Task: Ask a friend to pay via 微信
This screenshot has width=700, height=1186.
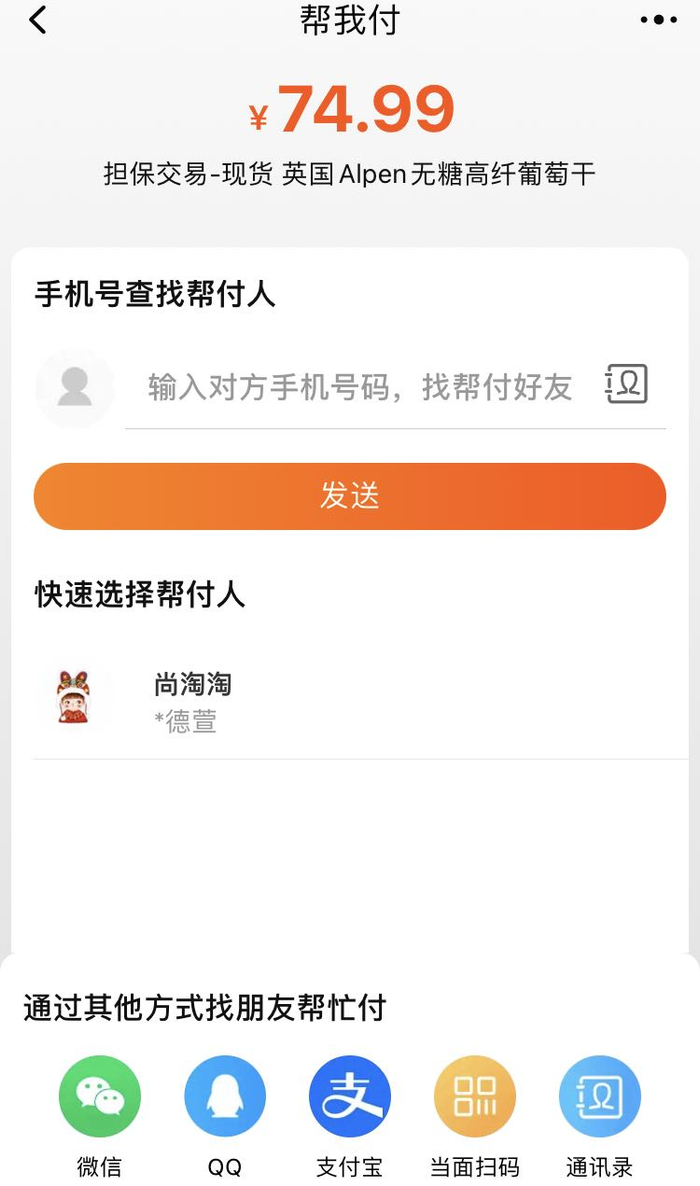Action: 100,1097
